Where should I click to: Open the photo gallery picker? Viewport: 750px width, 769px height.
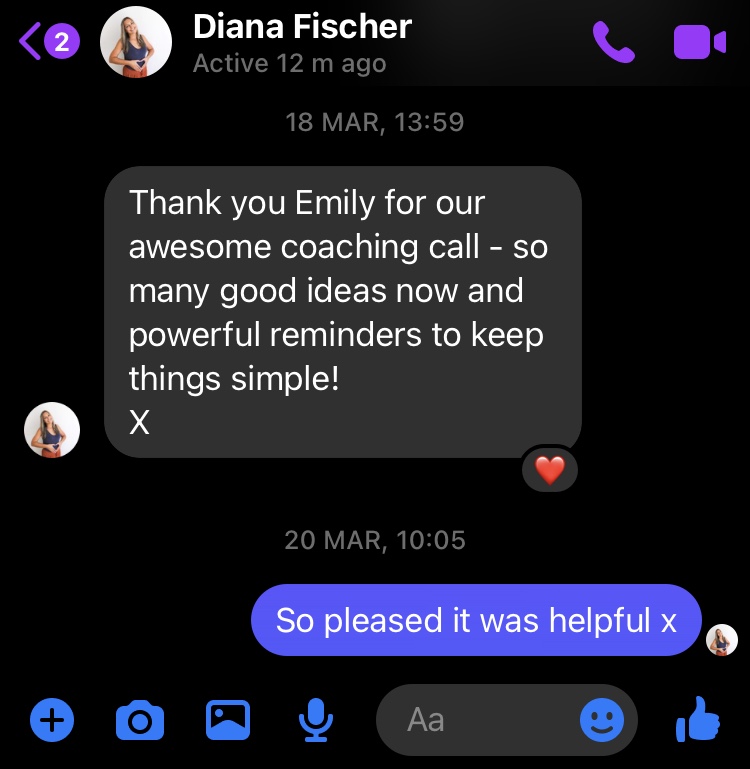click(228, 718)
